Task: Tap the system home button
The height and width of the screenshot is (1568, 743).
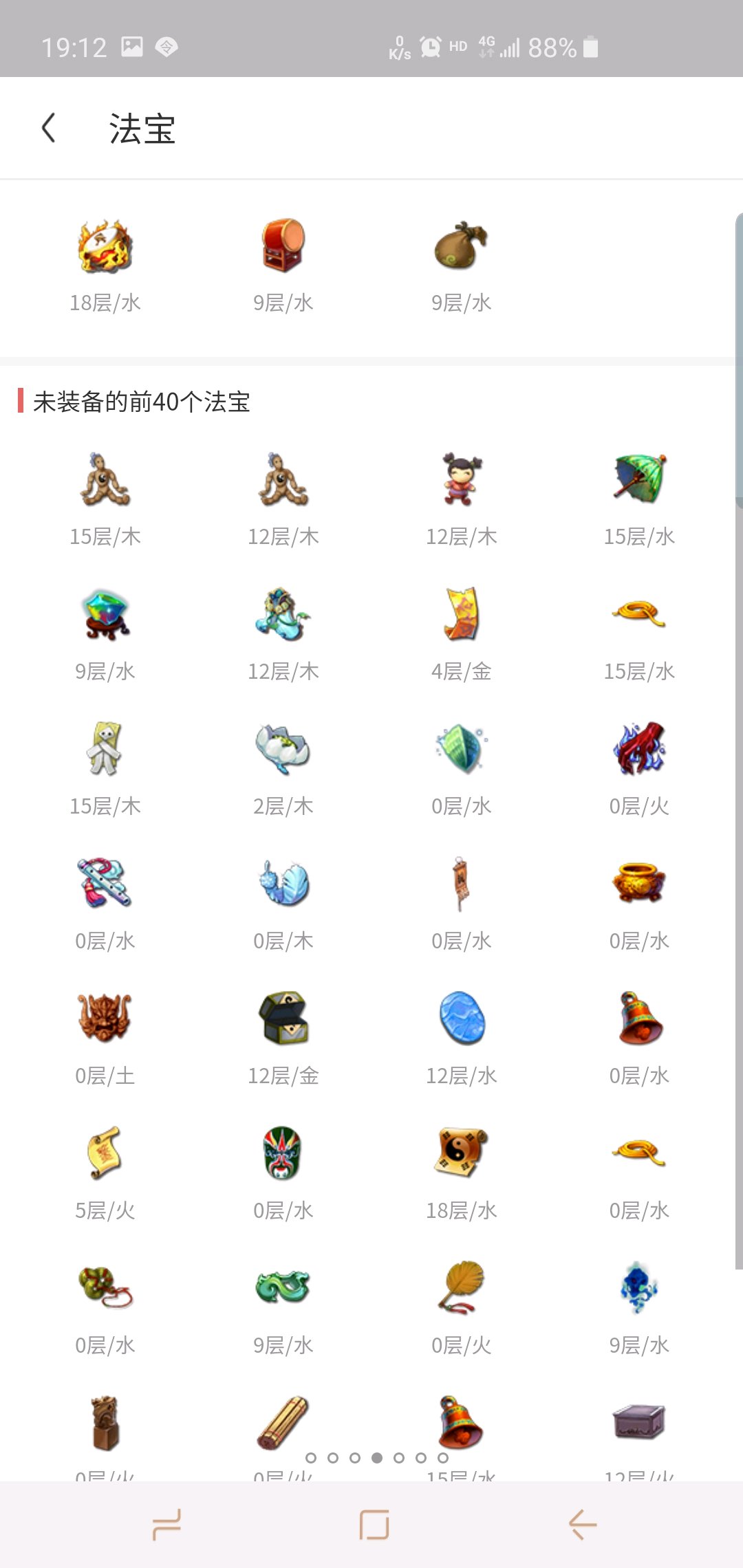Action: click(x=374, y=1525)
